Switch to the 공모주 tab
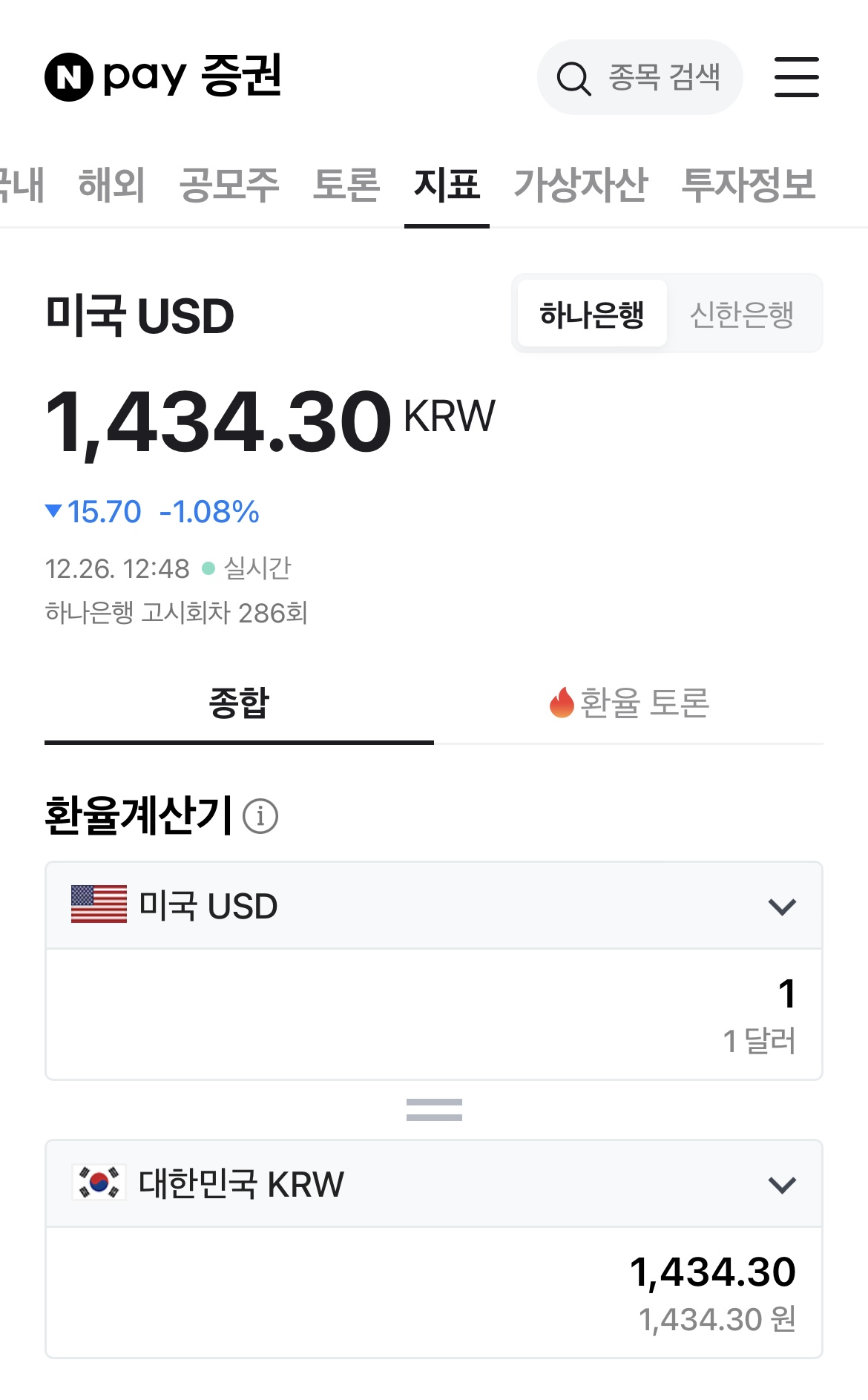The image size is (868, 1400). pyautogui.click(x=229, y=185)
